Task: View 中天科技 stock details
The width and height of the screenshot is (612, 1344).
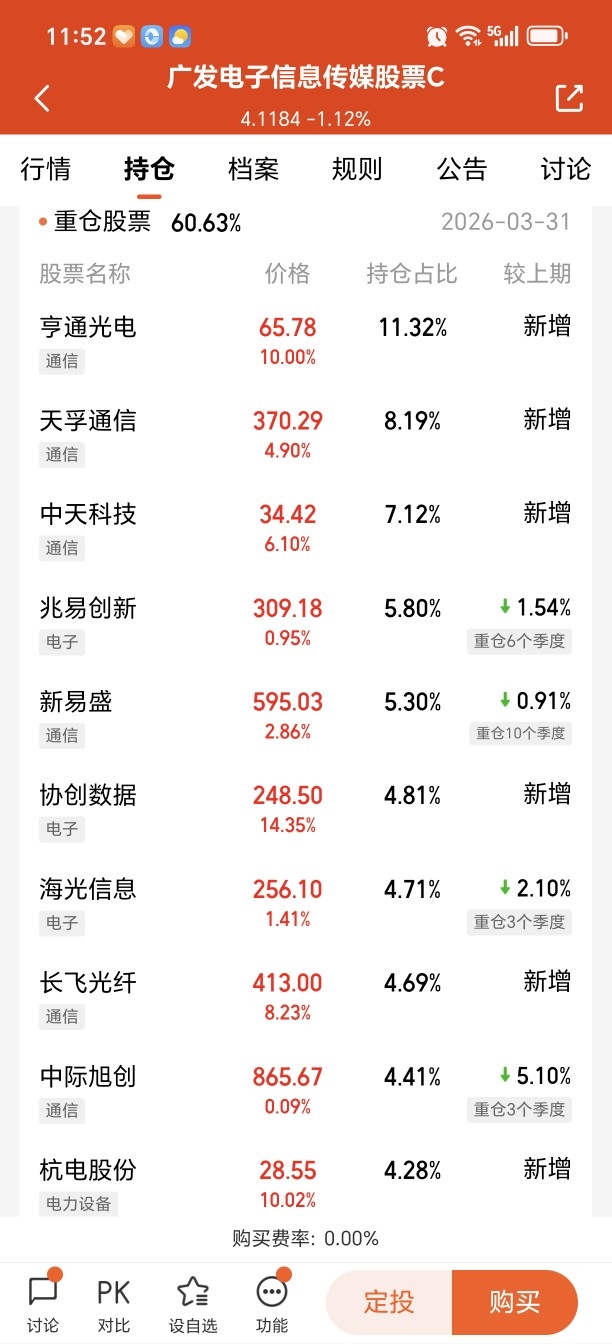Action: pos(306,529)
